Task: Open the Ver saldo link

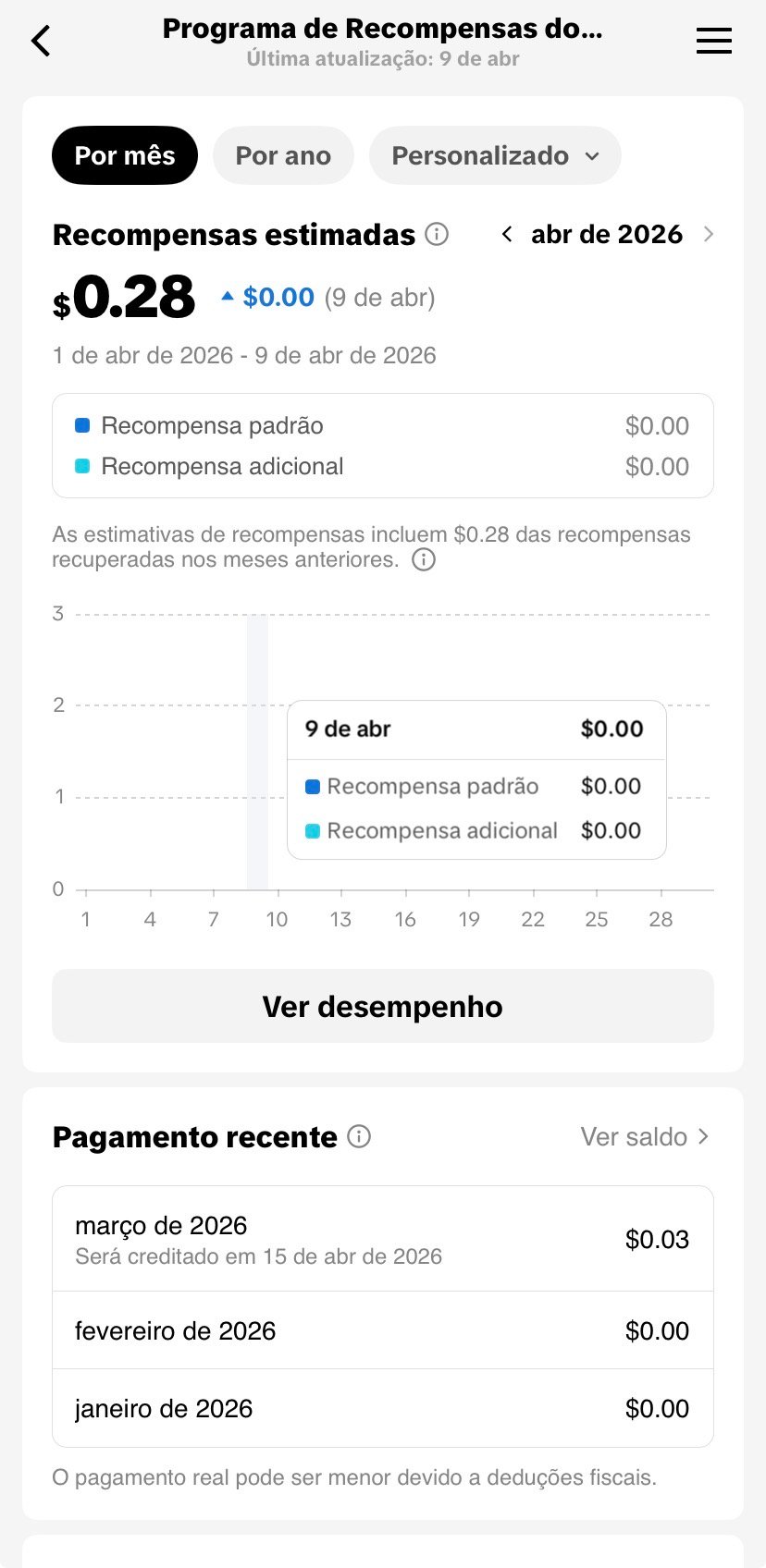Action: [645, 1137]
